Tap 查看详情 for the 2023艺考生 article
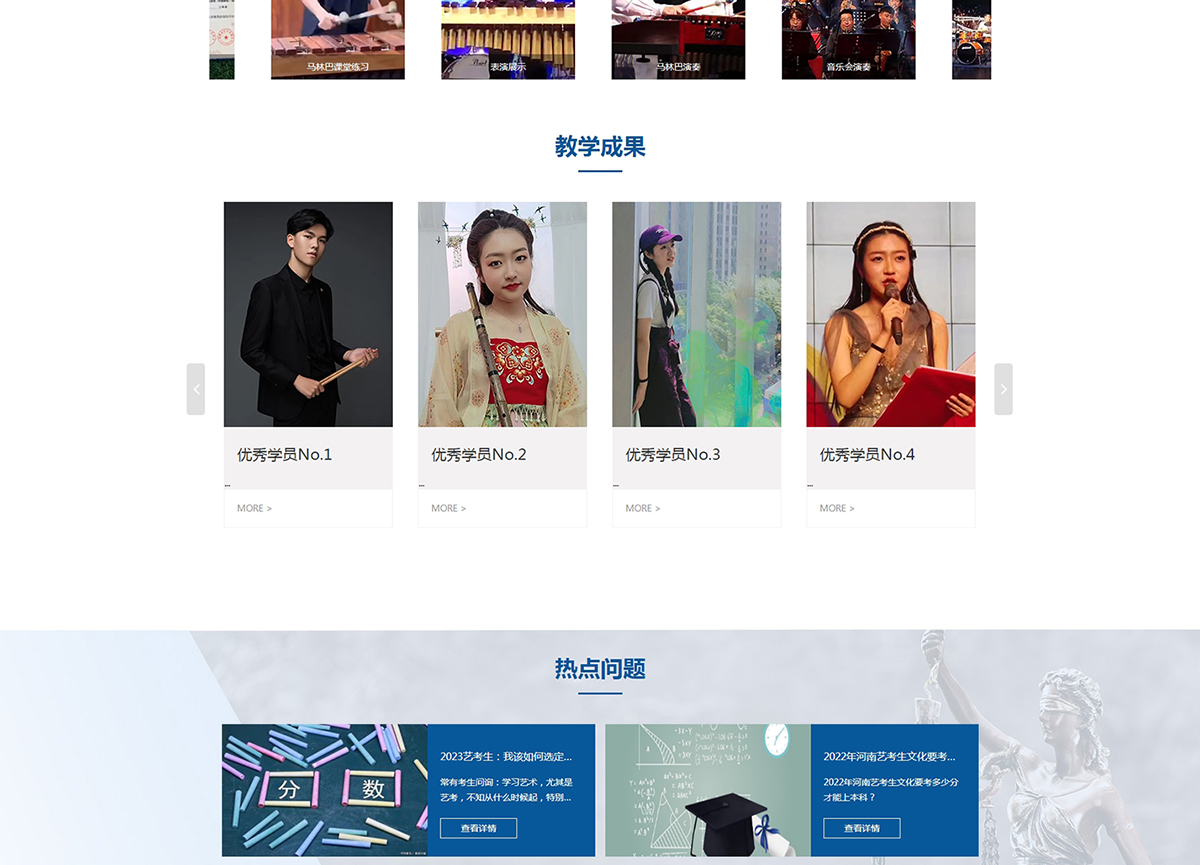The image size is (1200, 865). coord(478,828)
